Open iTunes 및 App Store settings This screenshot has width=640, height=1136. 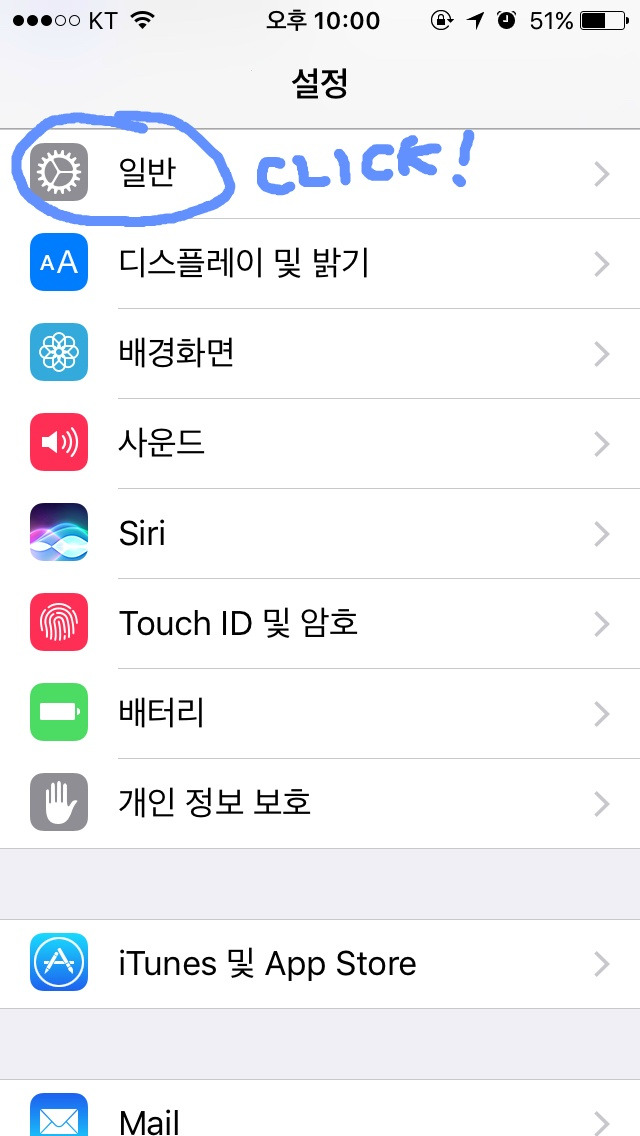(x=320, y=964)
